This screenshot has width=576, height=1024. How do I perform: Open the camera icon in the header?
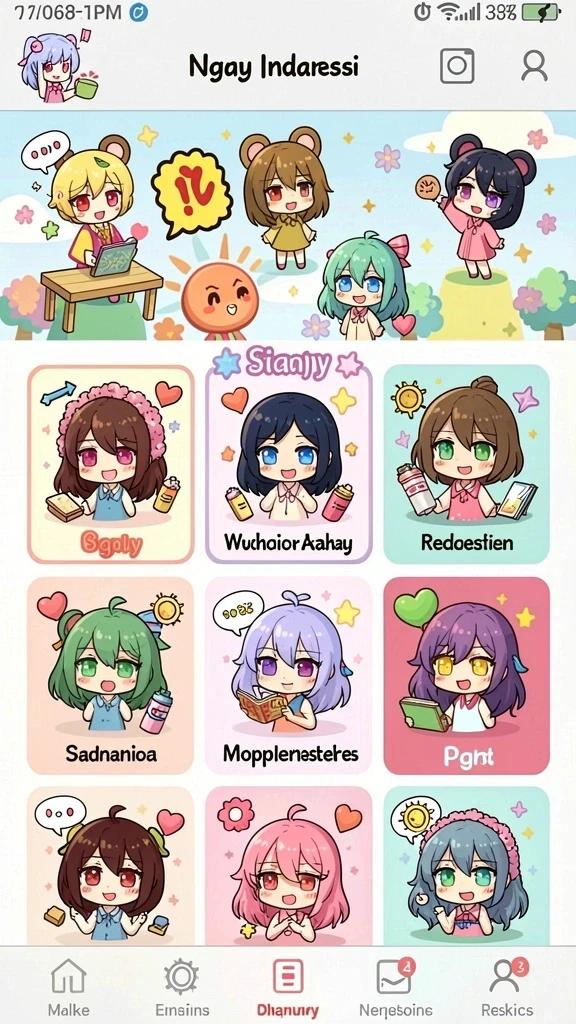pos(457,66)
